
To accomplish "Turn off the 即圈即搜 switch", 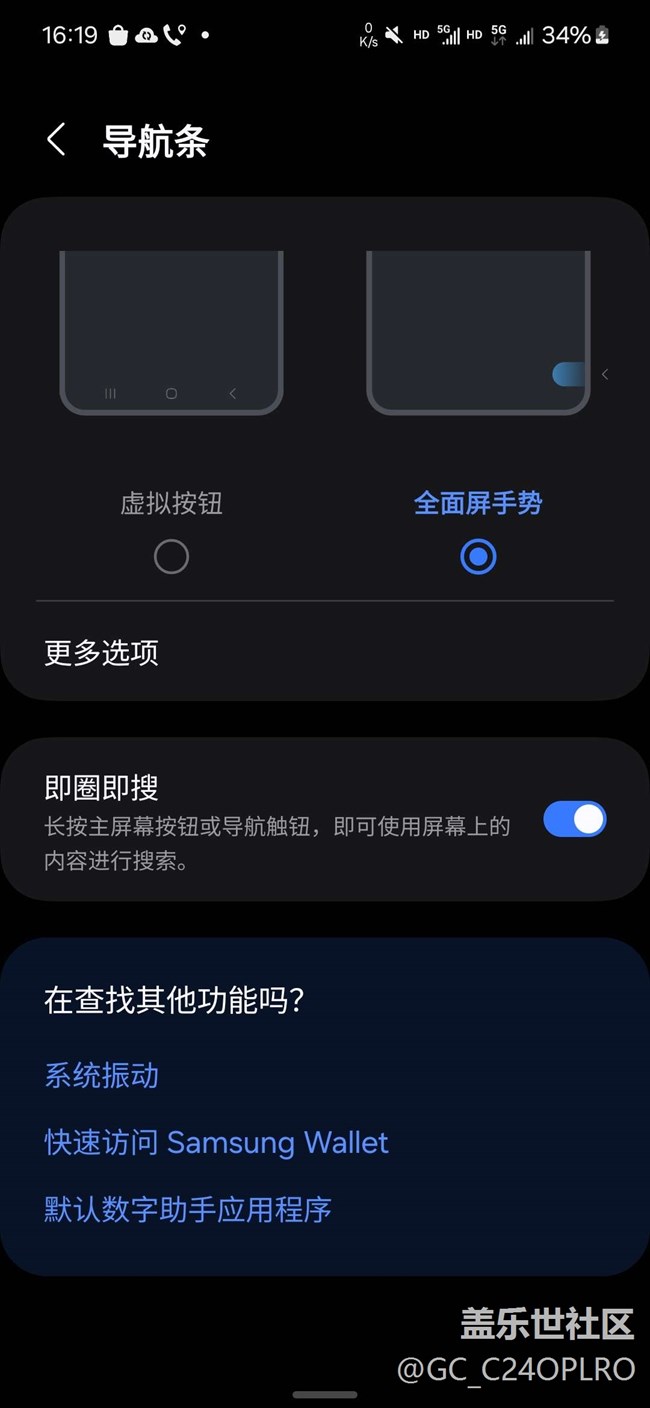I will (574, 820).
